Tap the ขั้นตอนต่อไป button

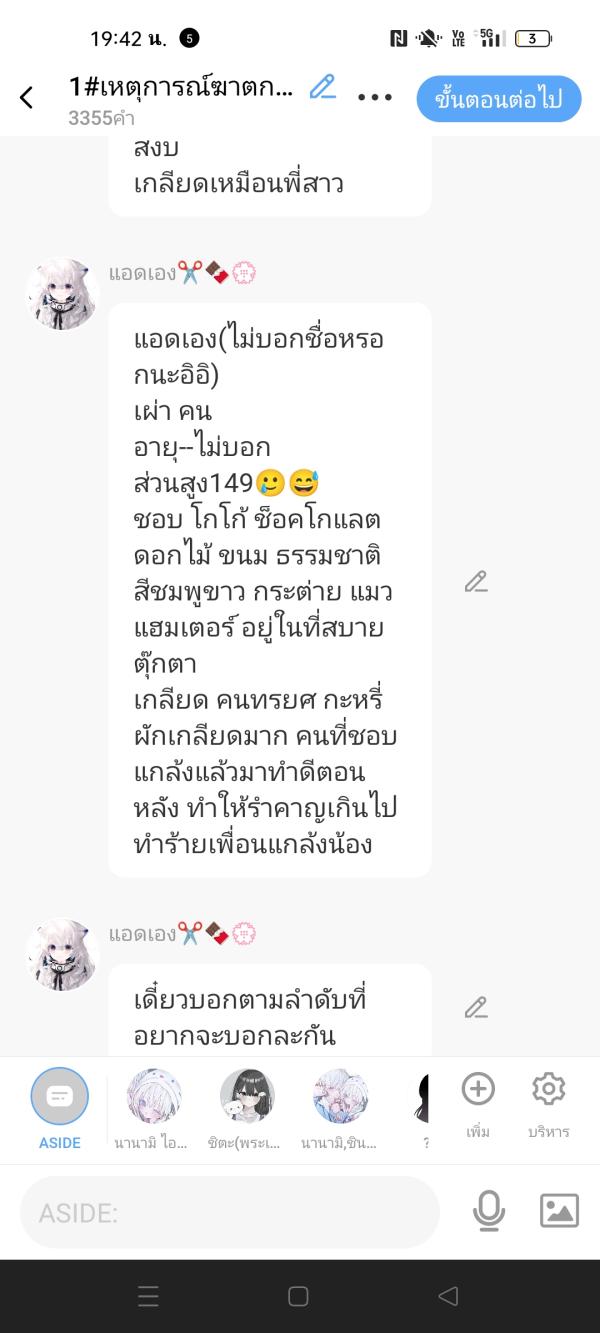click(498, 99)
